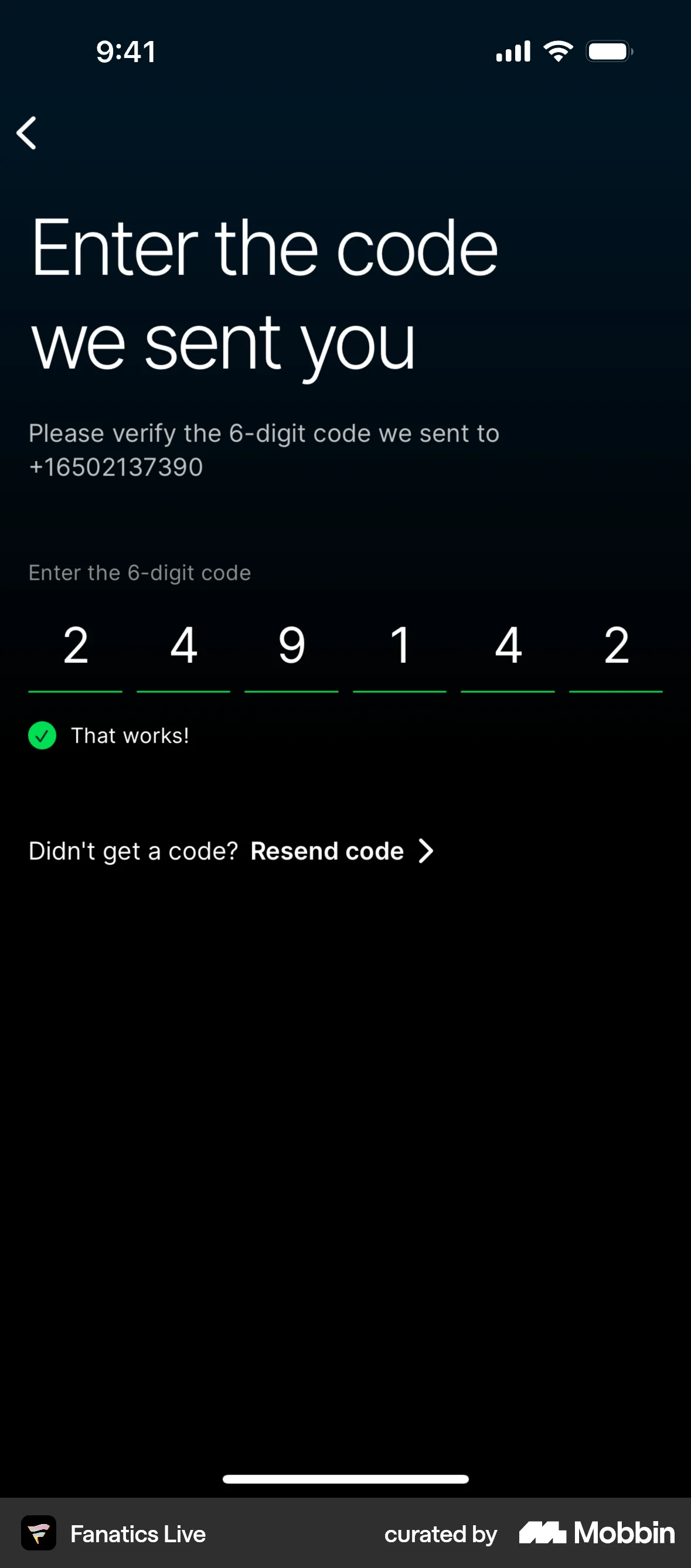Tap the 9:41 time display

[126, 51]
